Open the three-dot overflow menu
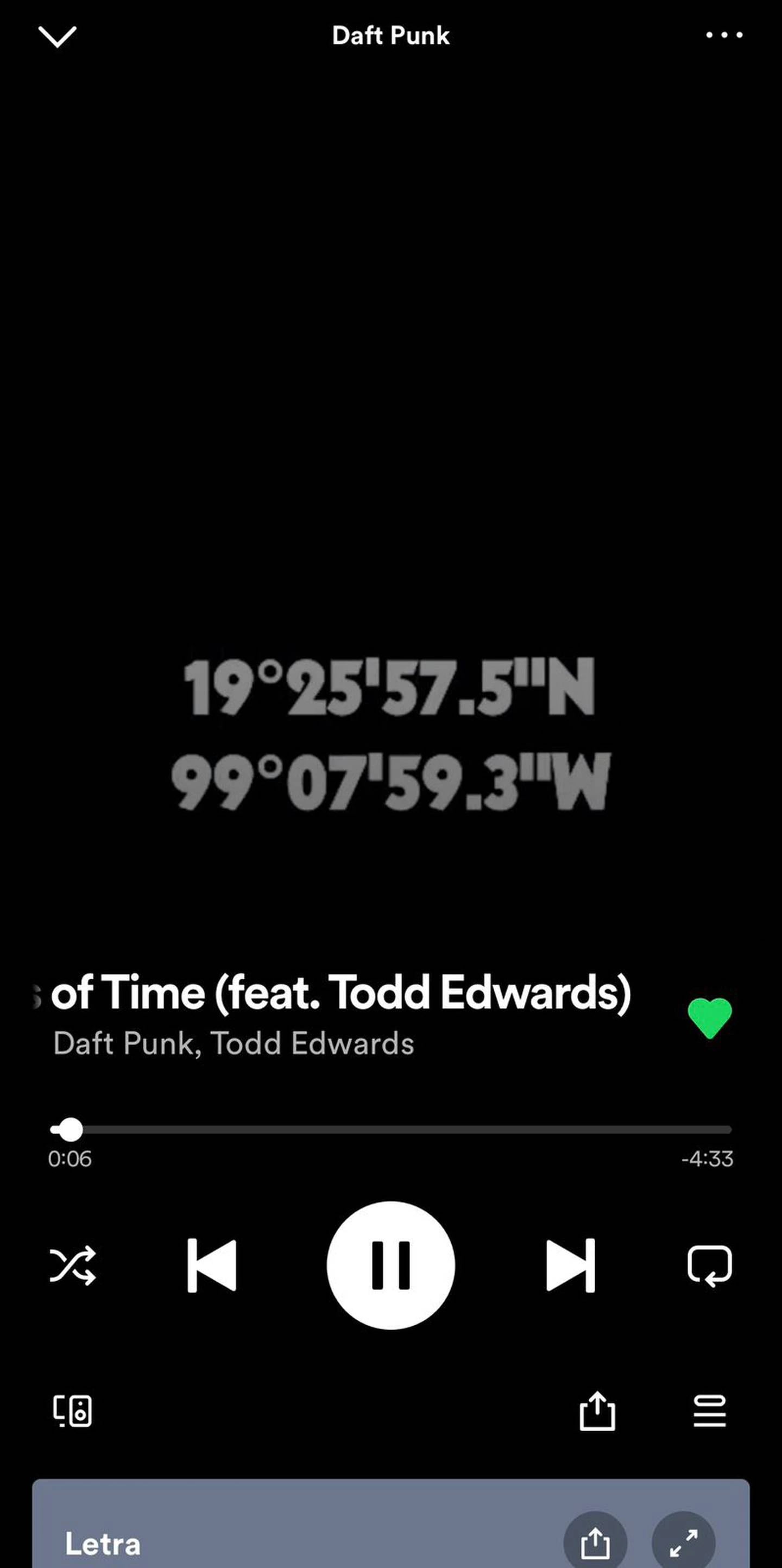 click(723, 35)
